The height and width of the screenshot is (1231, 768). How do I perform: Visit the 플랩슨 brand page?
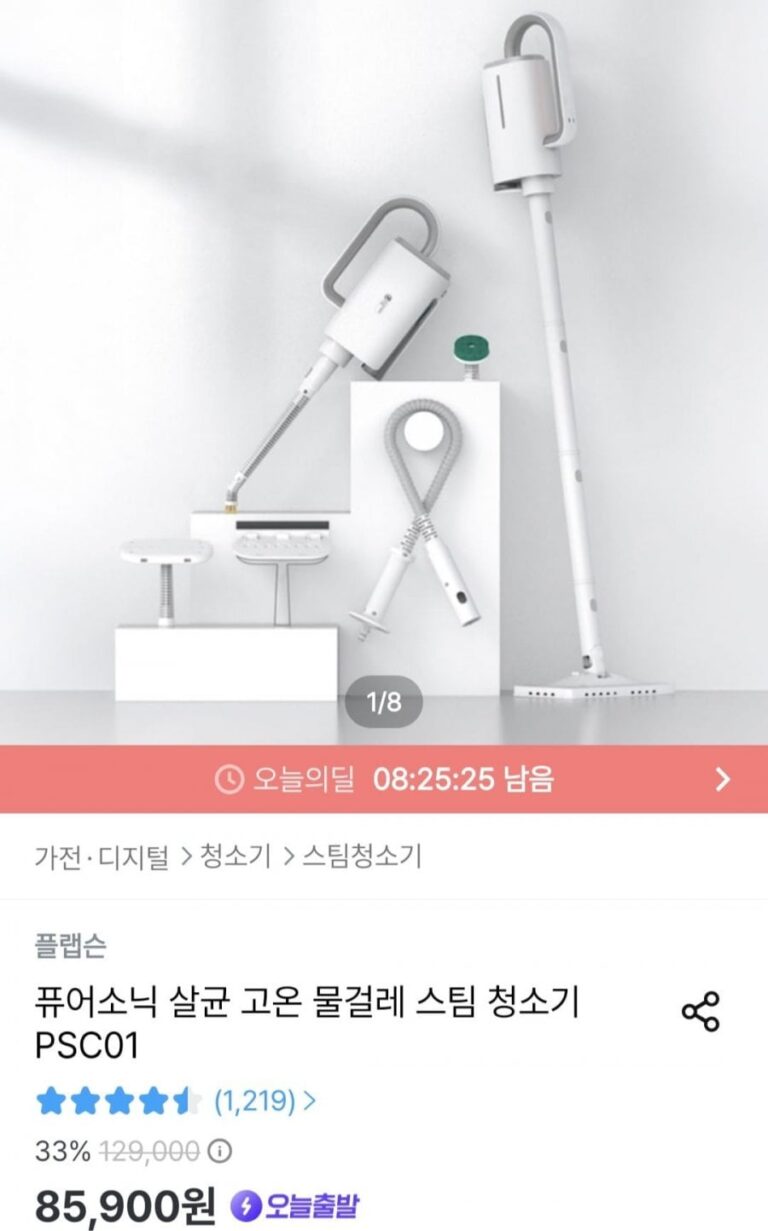pos(70,945)
